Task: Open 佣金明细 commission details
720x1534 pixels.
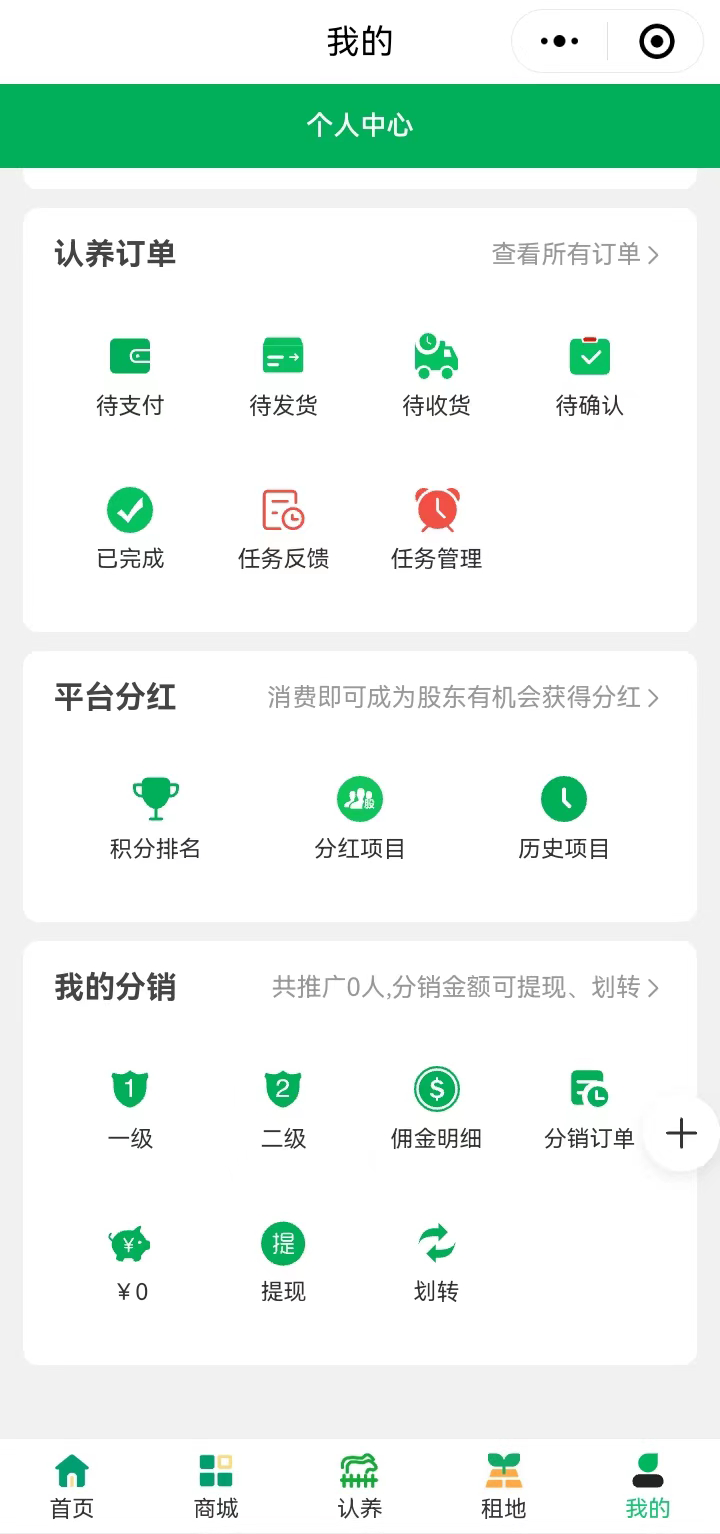Action: (x=436, y=1110)
